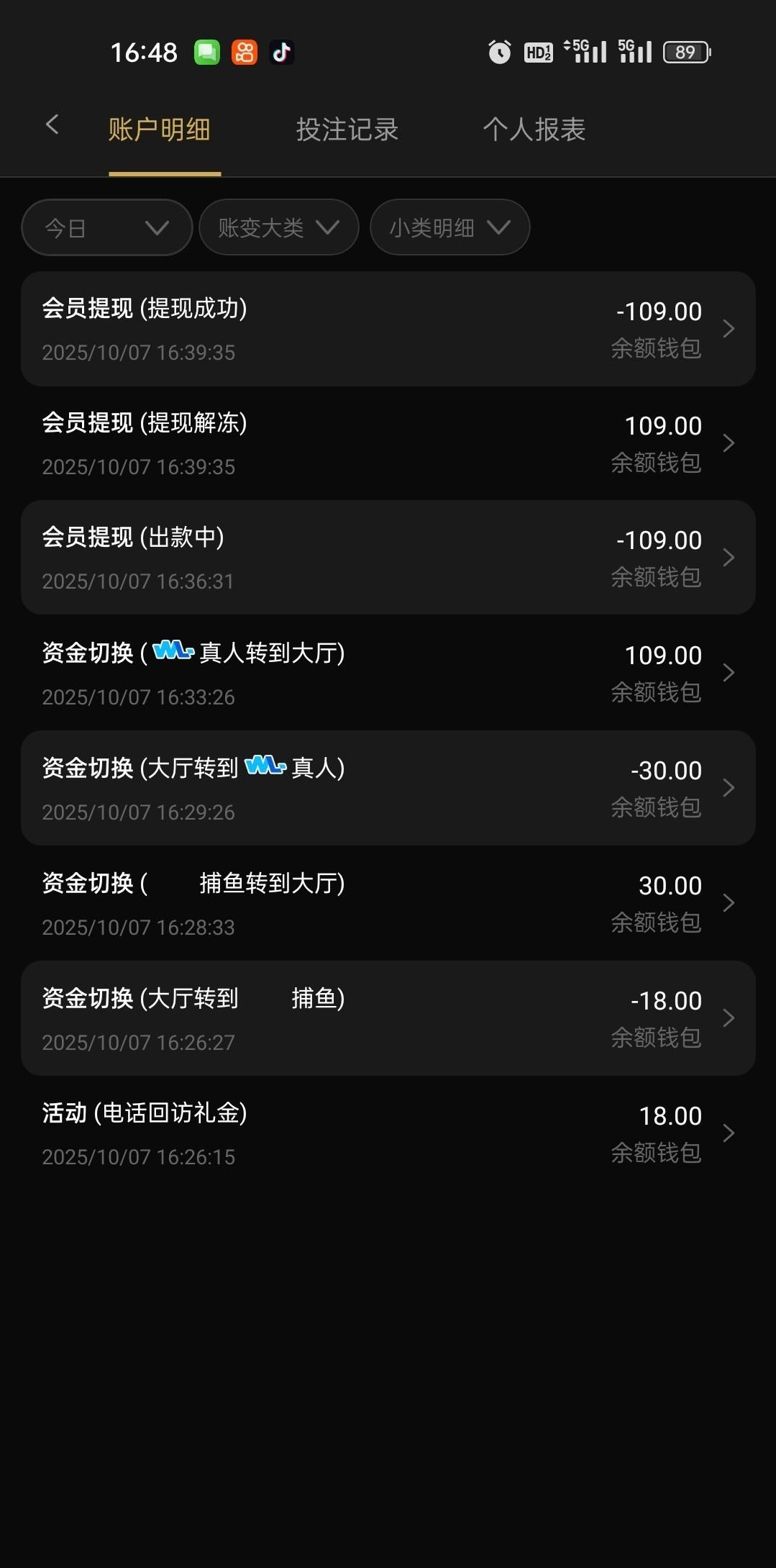Viewport: 776px width, 1568px height.
Task: Open the 活动 (电话回访礼金) entry
Action: (x=388, y=1133)
